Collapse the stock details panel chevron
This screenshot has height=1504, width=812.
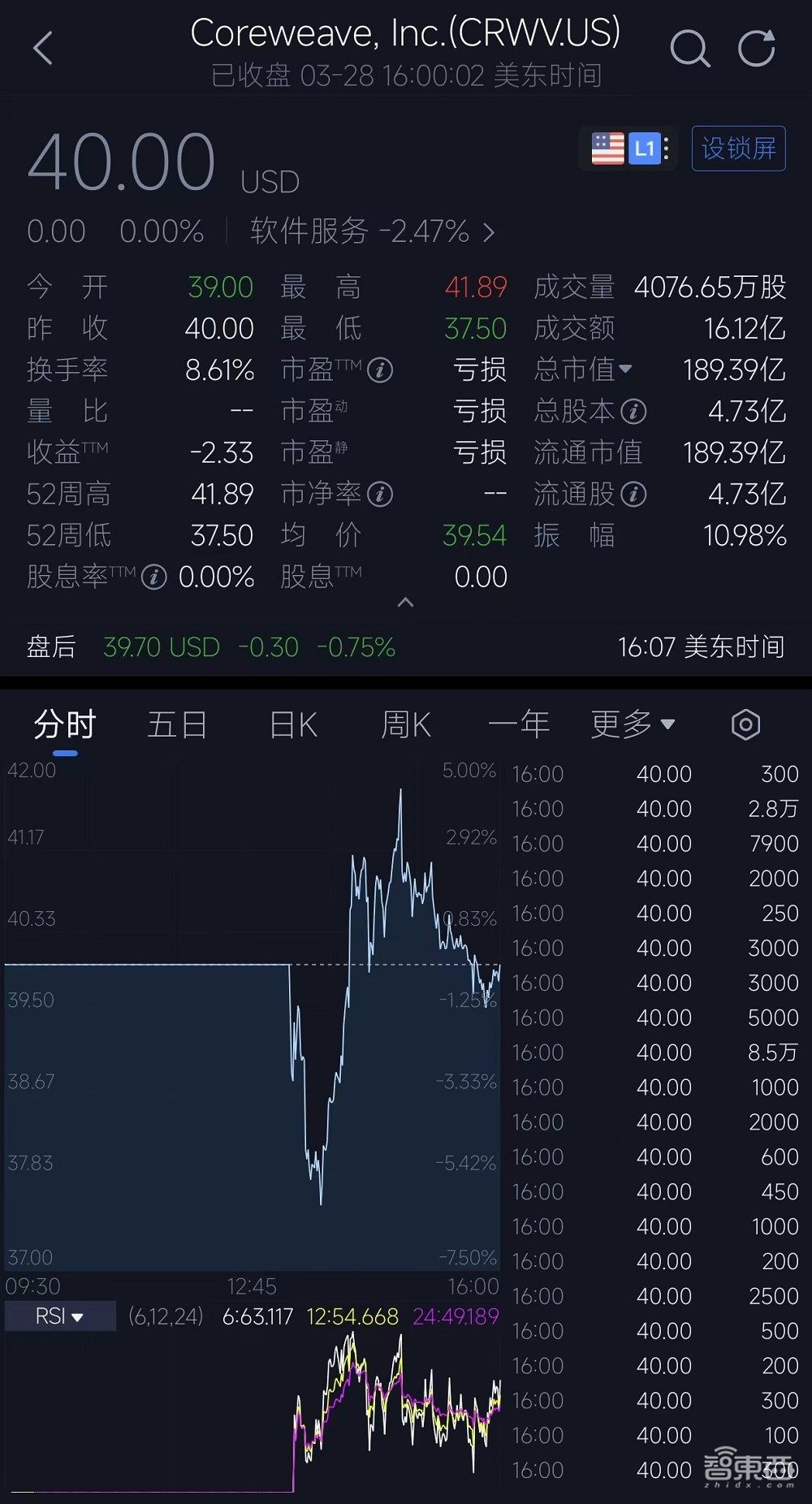tap(406, 603)
